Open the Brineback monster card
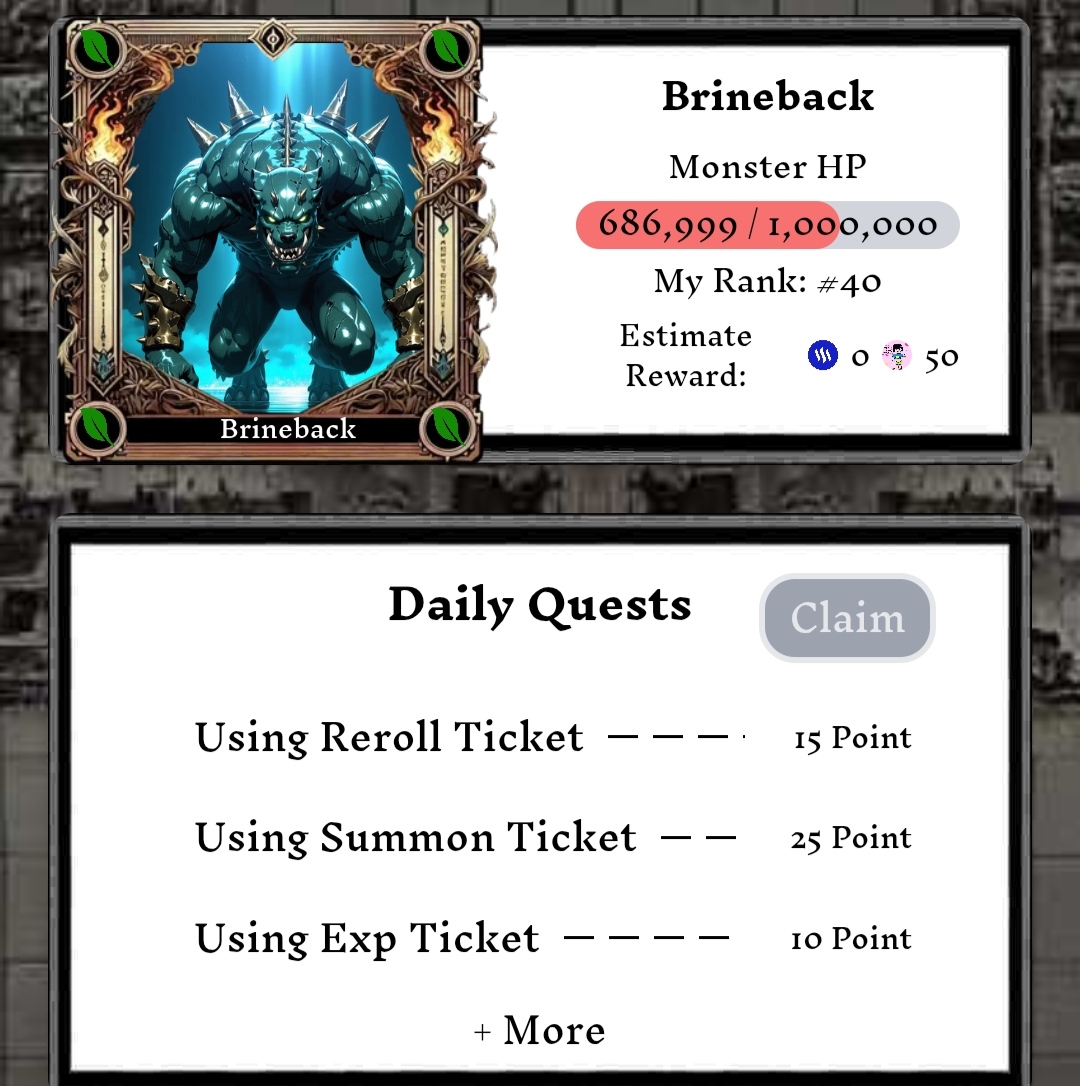1080x1086 pixels. [x=273, y=240]
